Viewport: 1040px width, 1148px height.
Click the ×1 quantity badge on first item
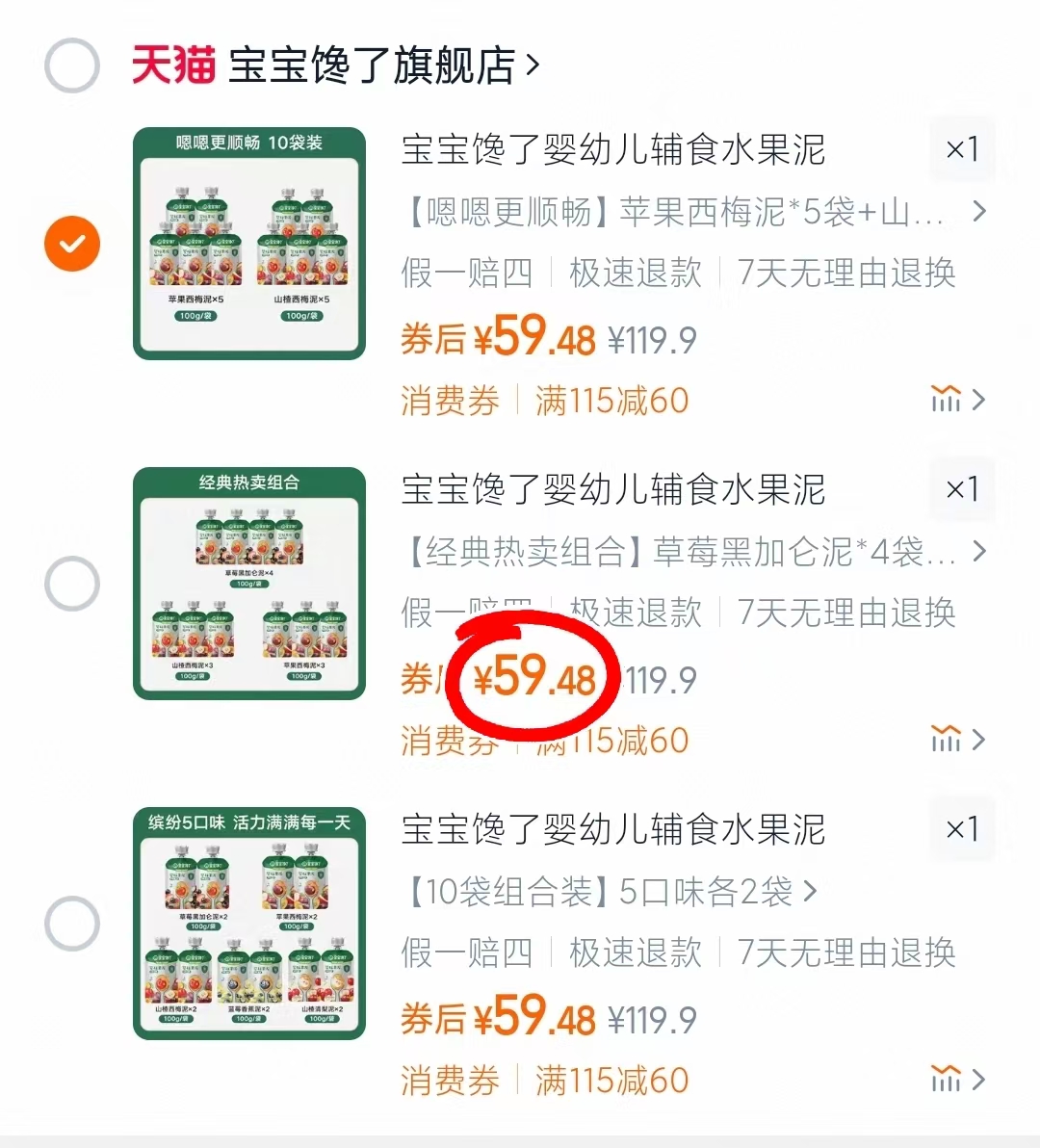coord(961,150)
